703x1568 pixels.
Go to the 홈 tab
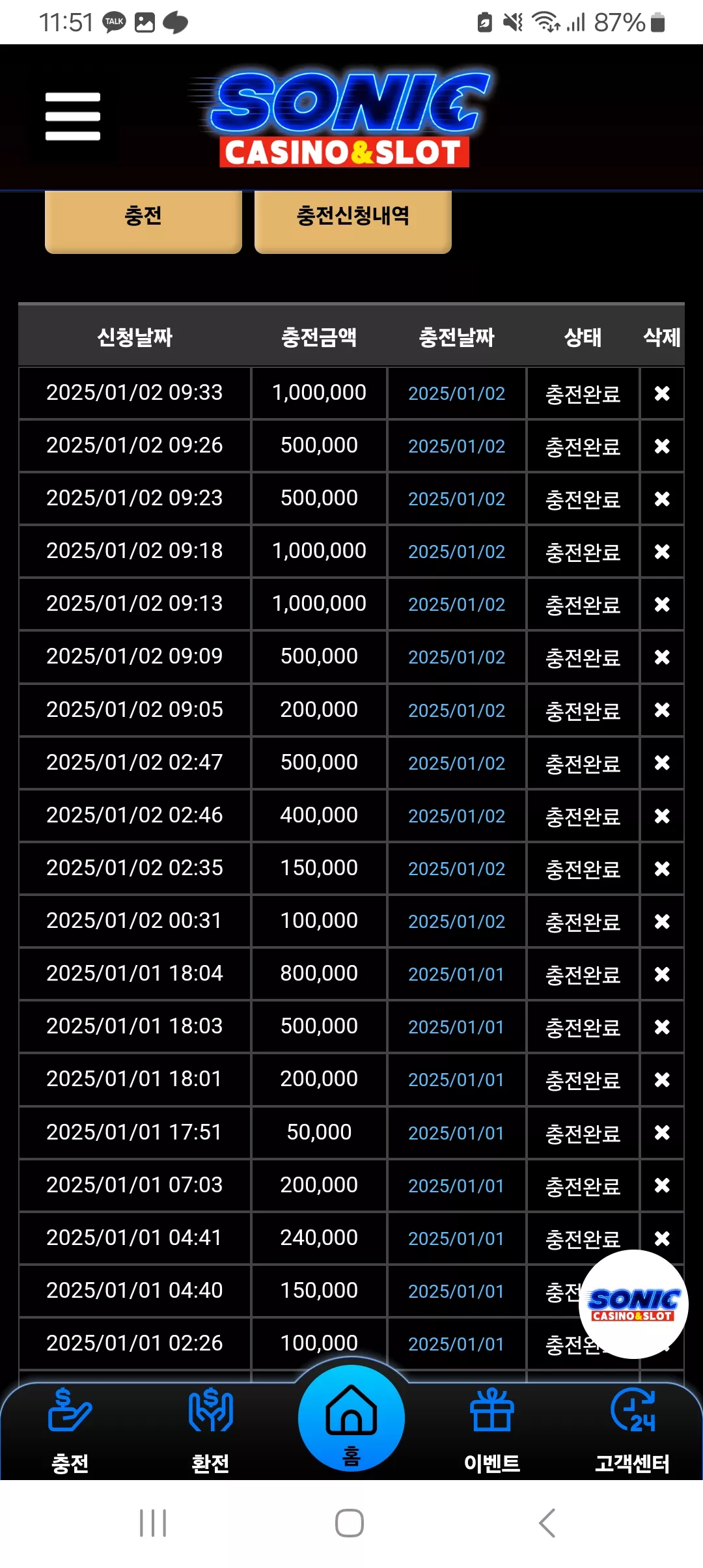coord(351,1418)
